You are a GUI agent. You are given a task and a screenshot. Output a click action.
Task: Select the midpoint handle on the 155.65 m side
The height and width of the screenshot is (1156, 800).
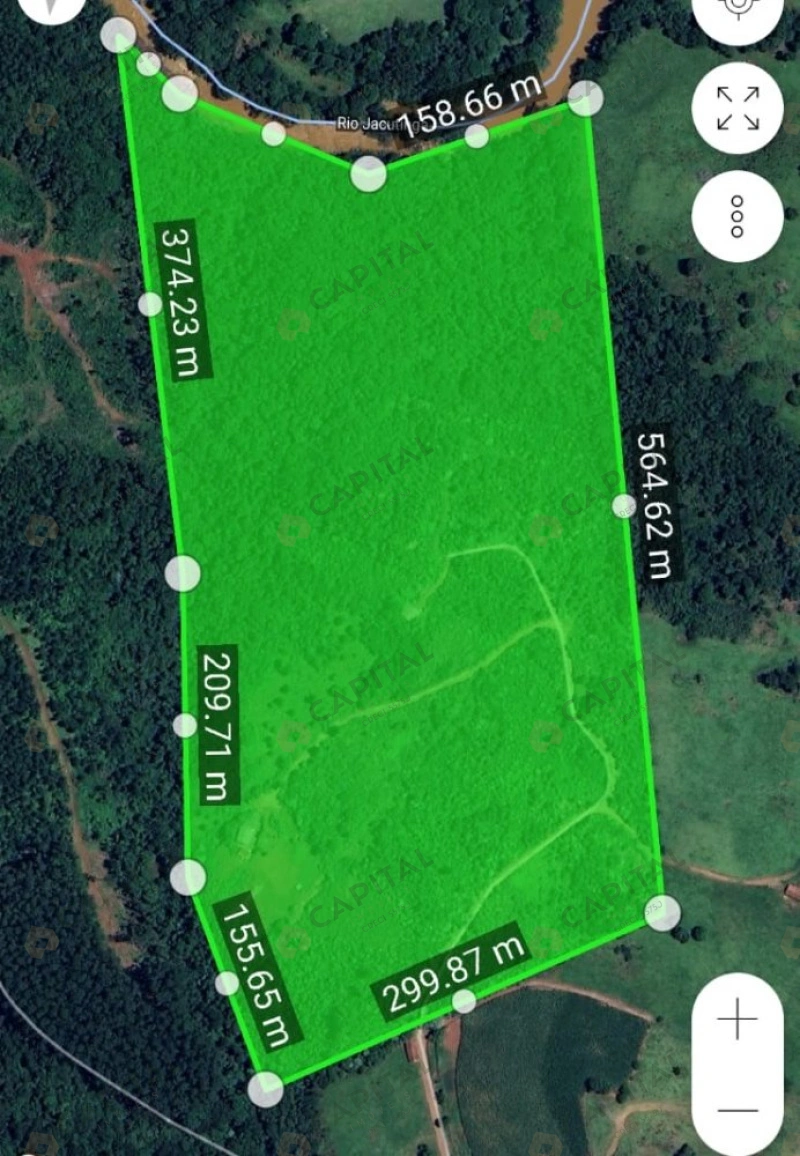coord(227,983)
